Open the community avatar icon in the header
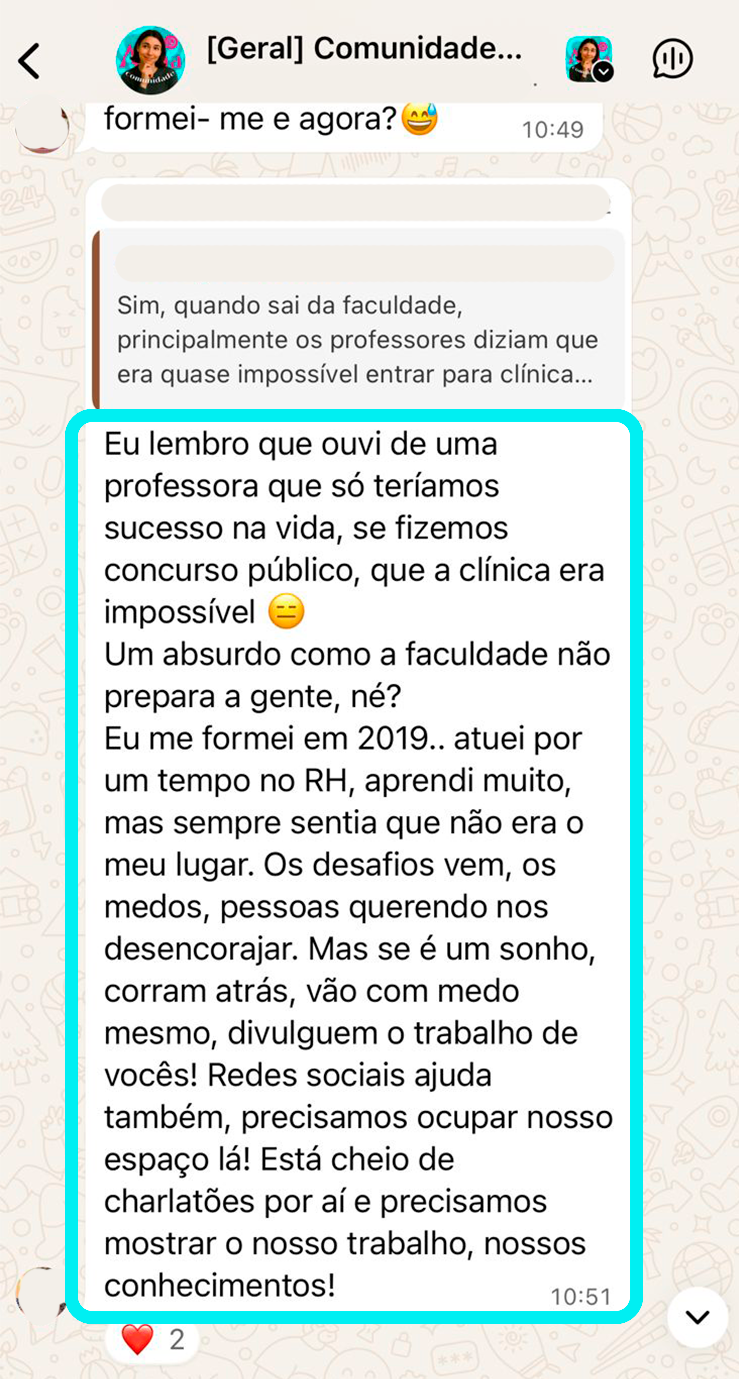This screenshot has width=739, height=1379. click(588, 59)
